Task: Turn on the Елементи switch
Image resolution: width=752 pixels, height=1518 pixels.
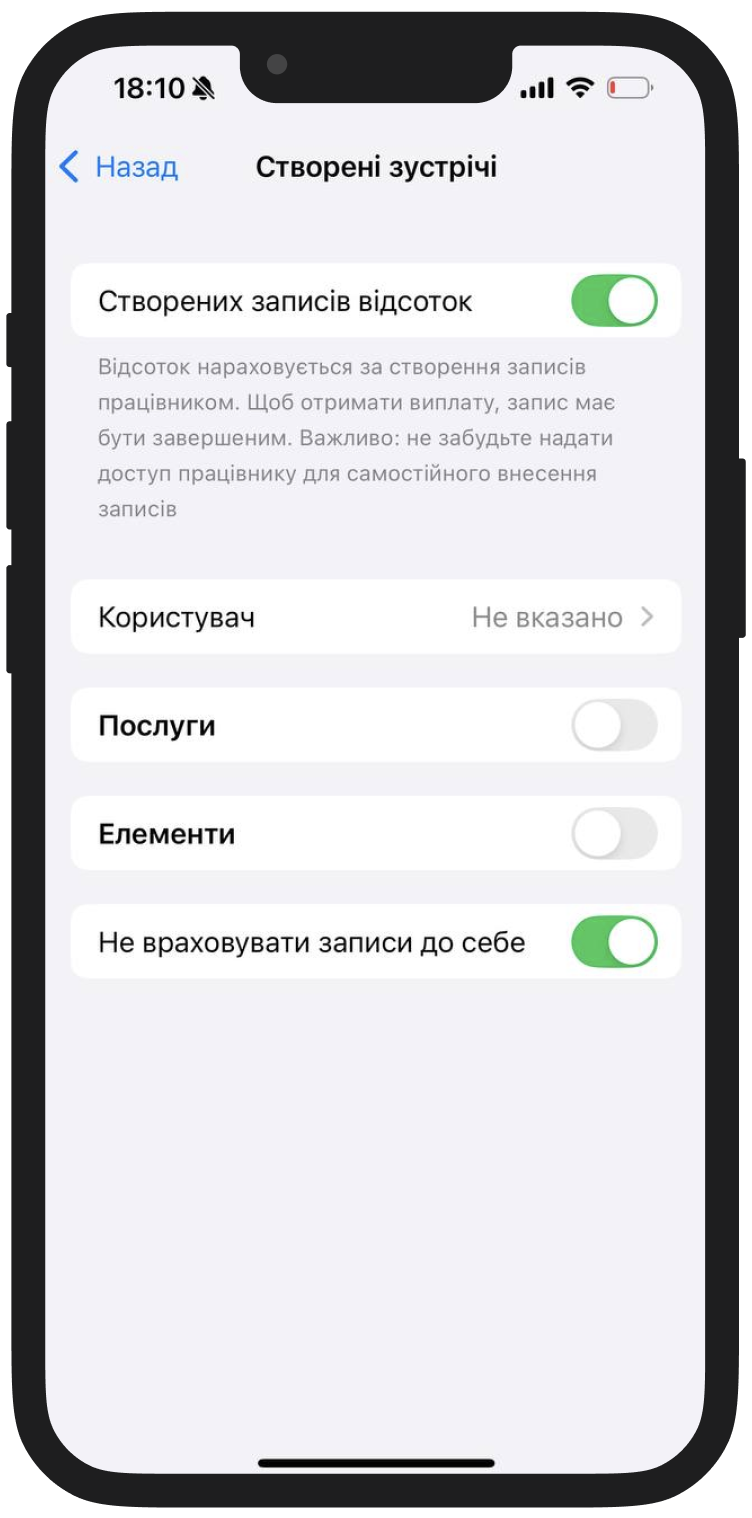Action: [613, 833]
